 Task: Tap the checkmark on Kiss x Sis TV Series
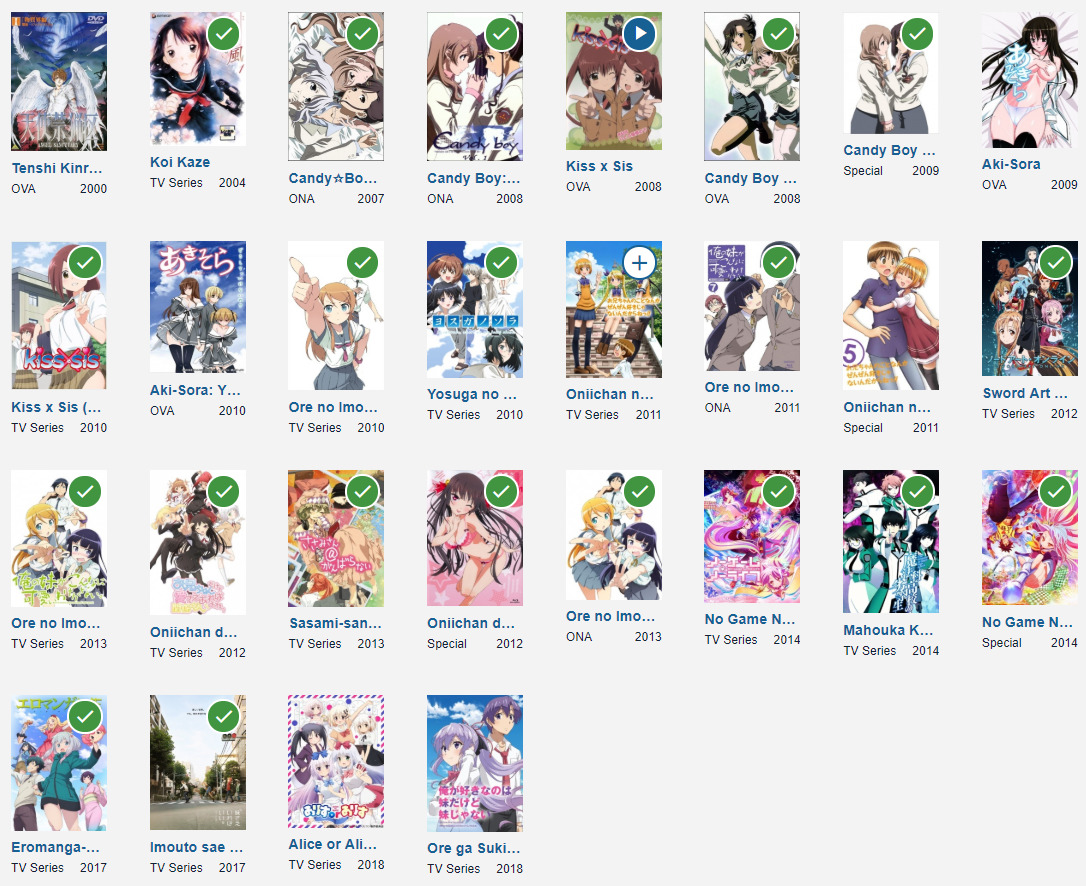(85, 263)
